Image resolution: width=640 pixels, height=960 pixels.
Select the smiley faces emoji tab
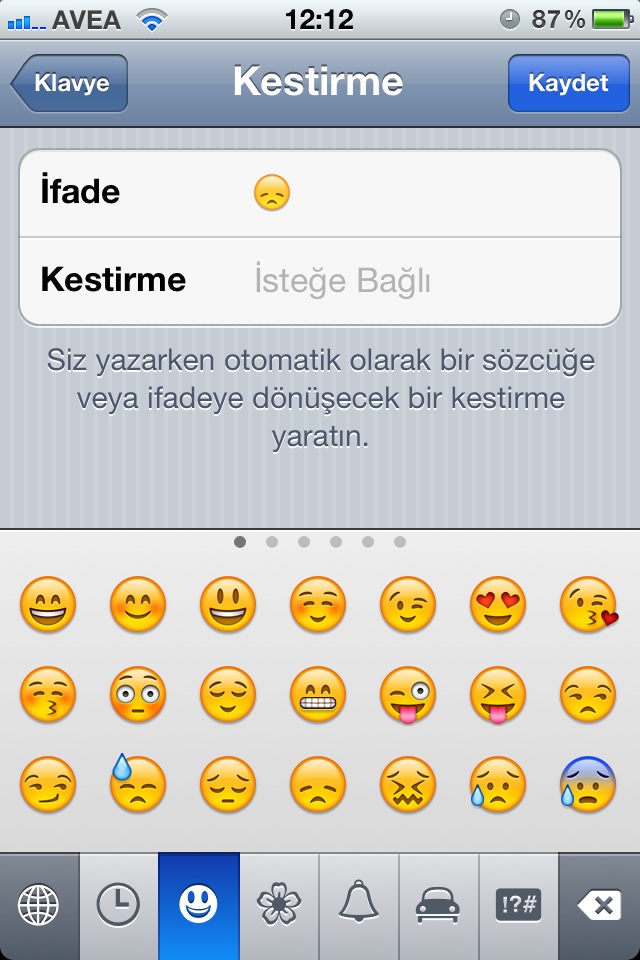199,906
